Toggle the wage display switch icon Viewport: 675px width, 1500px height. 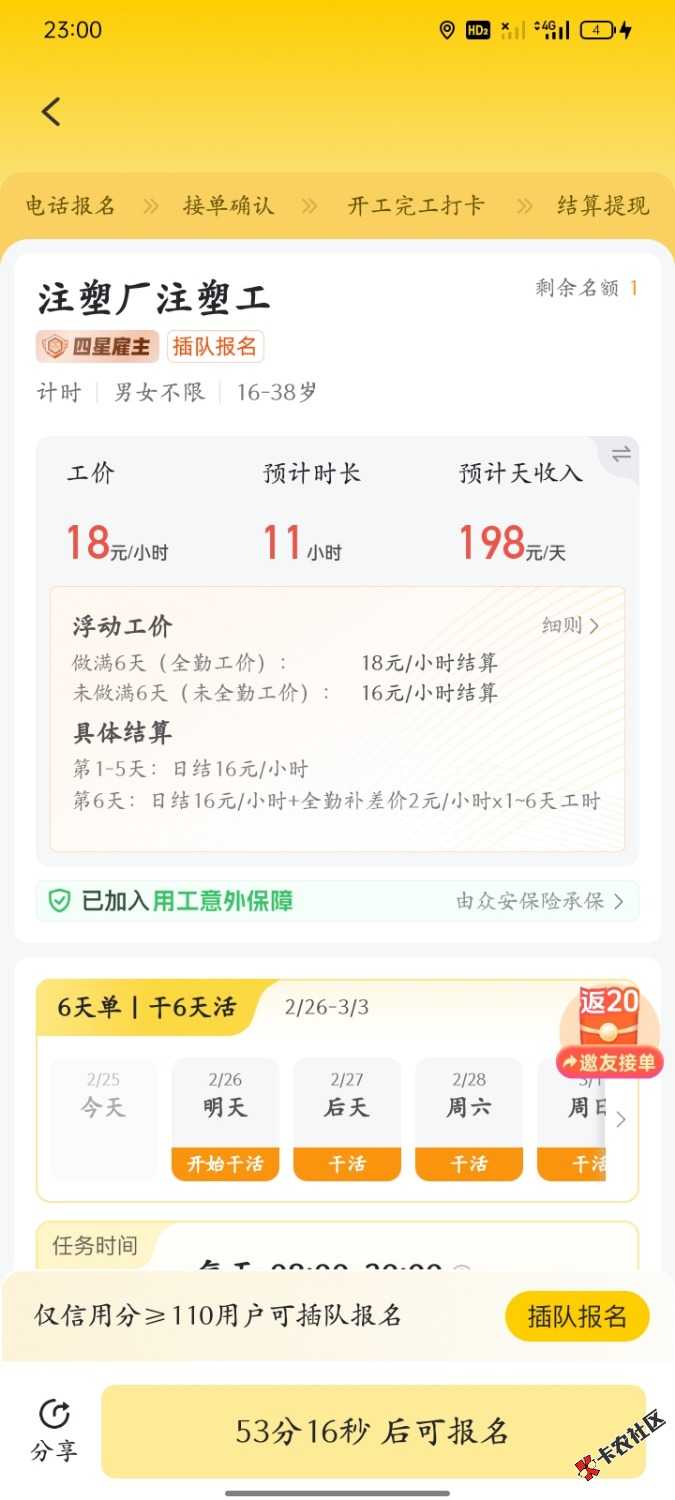[621, 455]
